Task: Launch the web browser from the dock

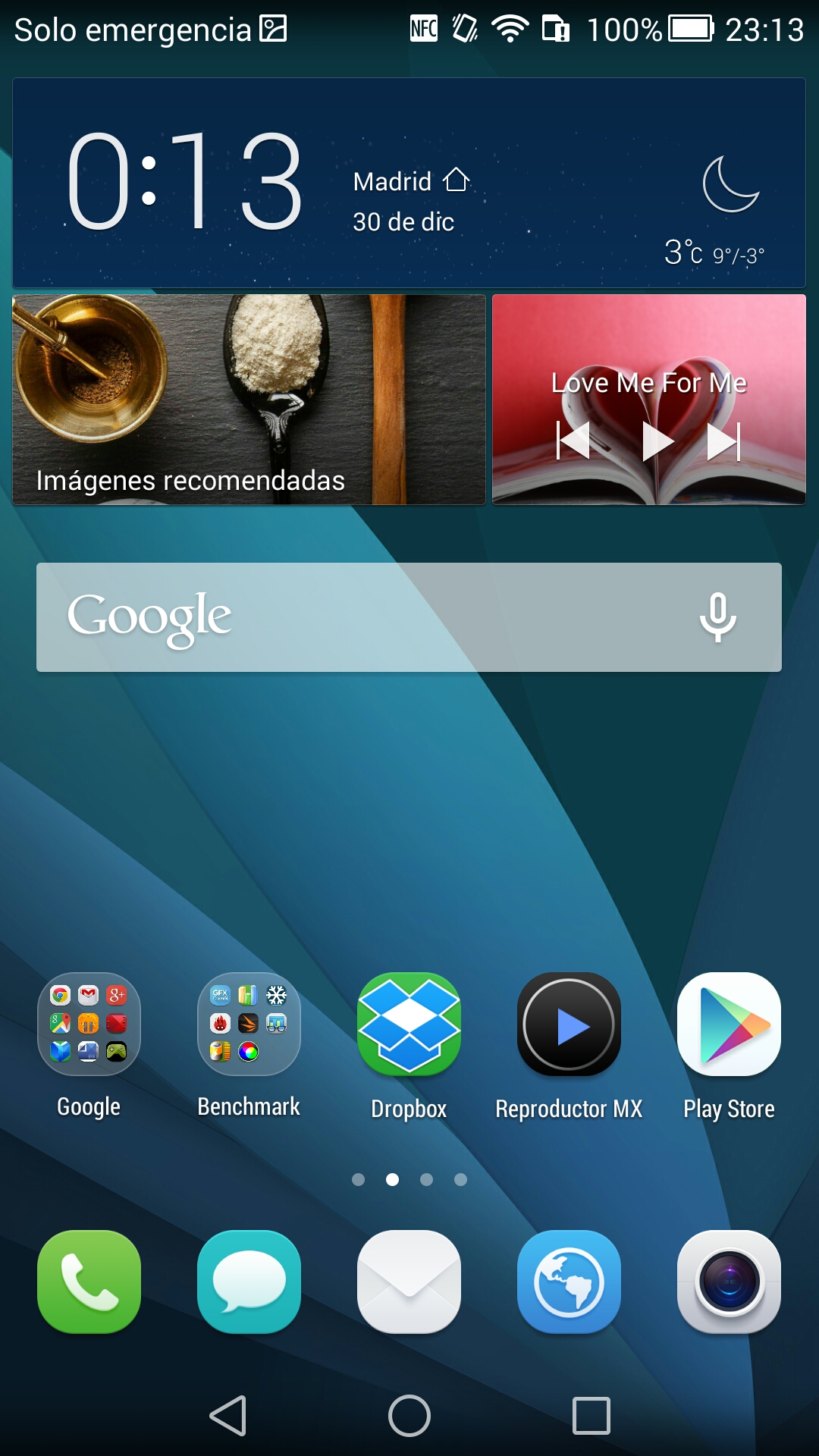Action: [x=569, y=1282]
